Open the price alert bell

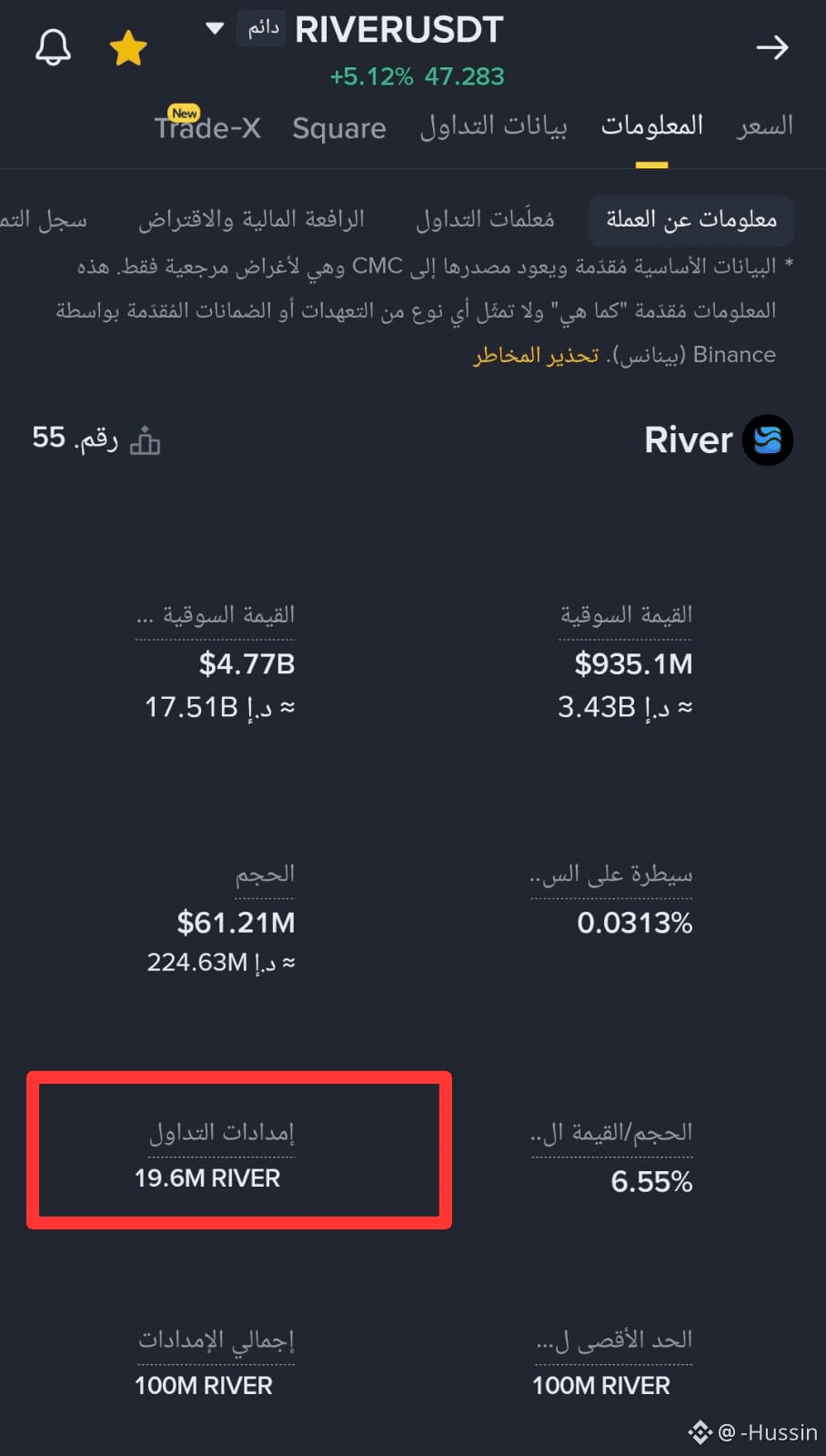[x=53, y=47]
